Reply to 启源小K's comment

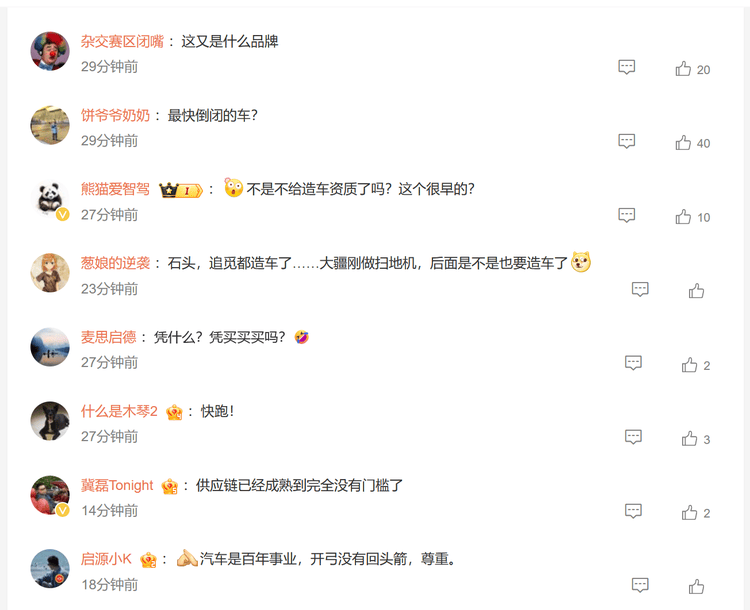tap(640, 586)
